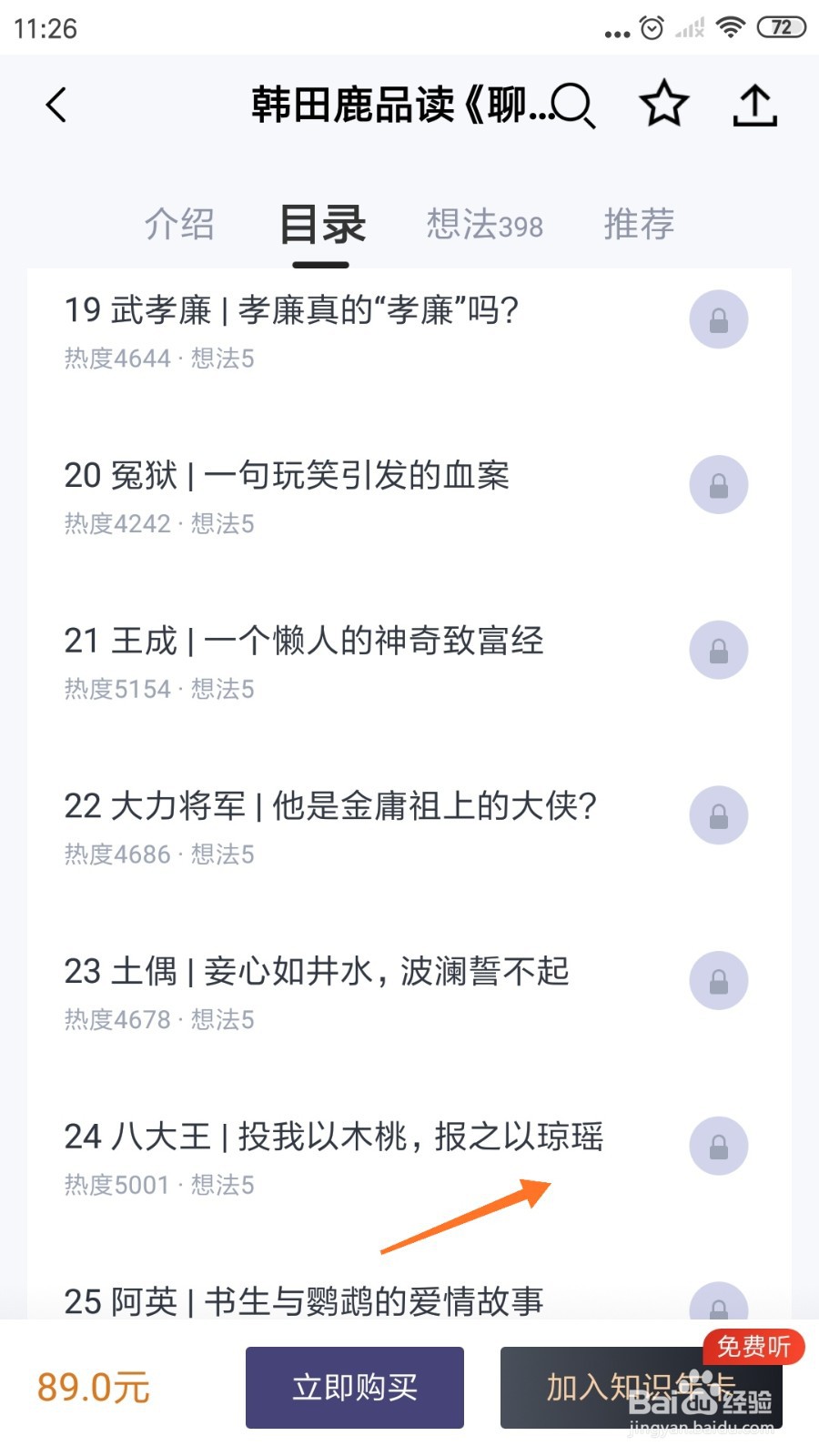Image resolution: width=819 pixels, height=1456 pixels.
Task: Select the 目录 tab
Action: (x=320, y=225)
